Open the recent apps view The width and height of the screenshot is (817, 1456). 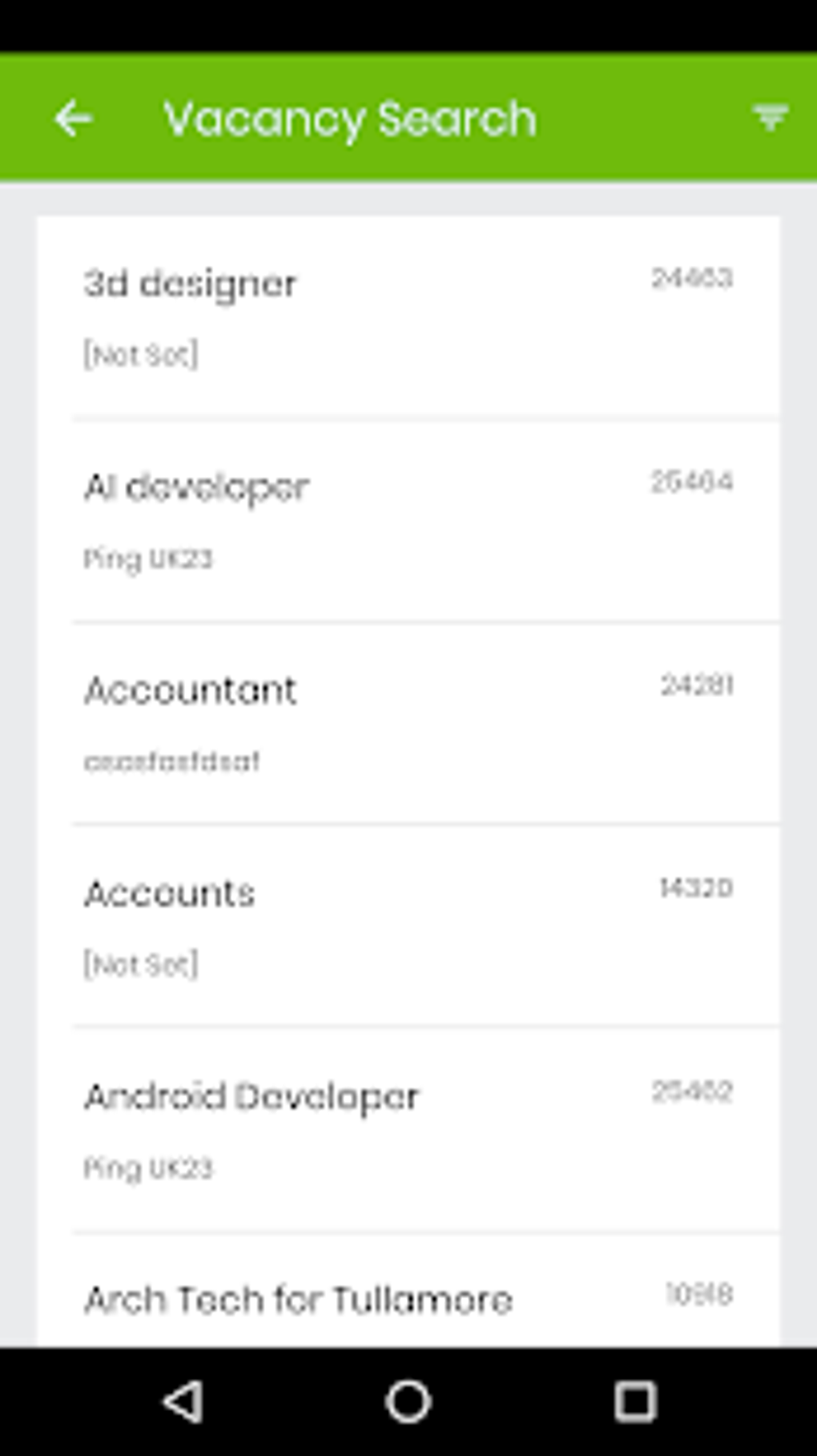(635, 1402)
